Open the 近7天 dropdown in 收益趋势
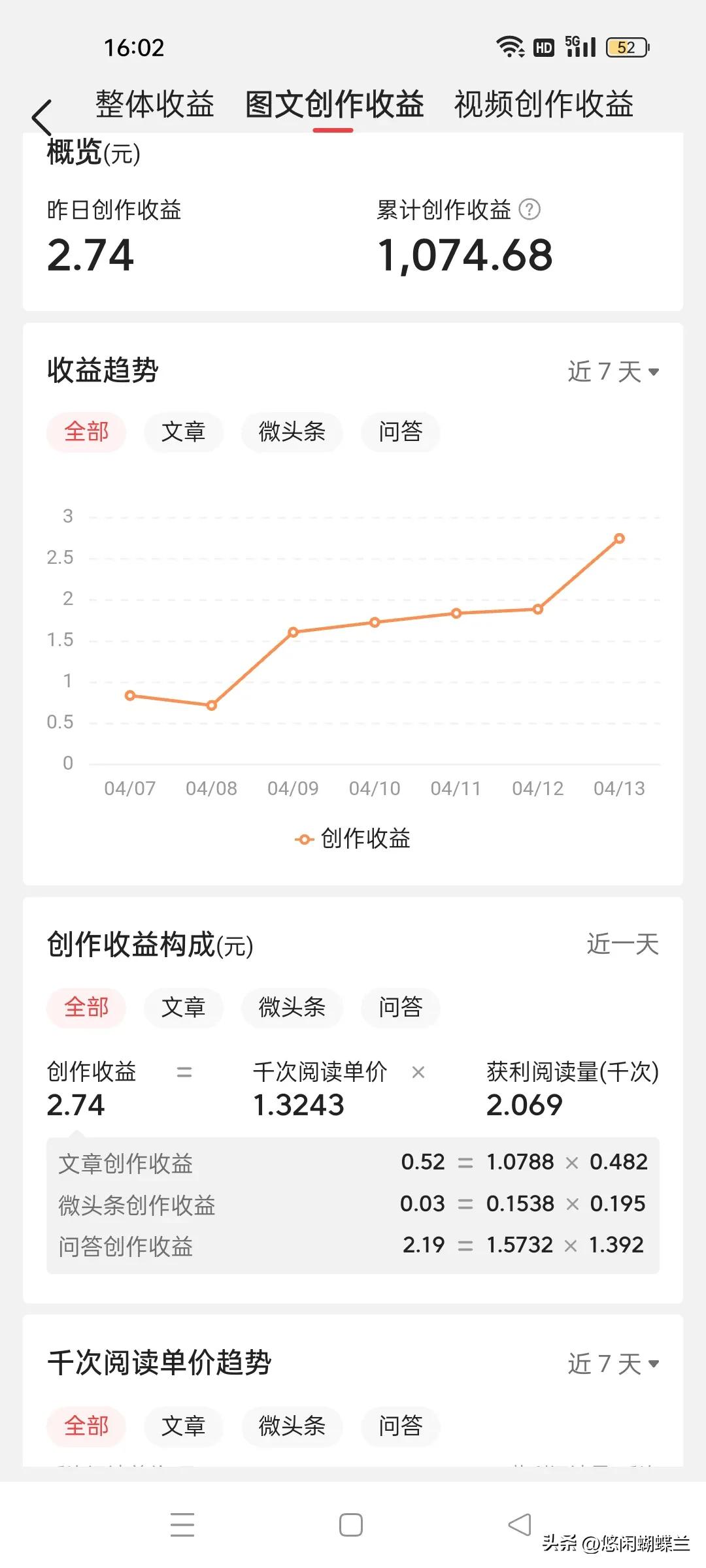 pyautogui.click(x=612, y=370)
